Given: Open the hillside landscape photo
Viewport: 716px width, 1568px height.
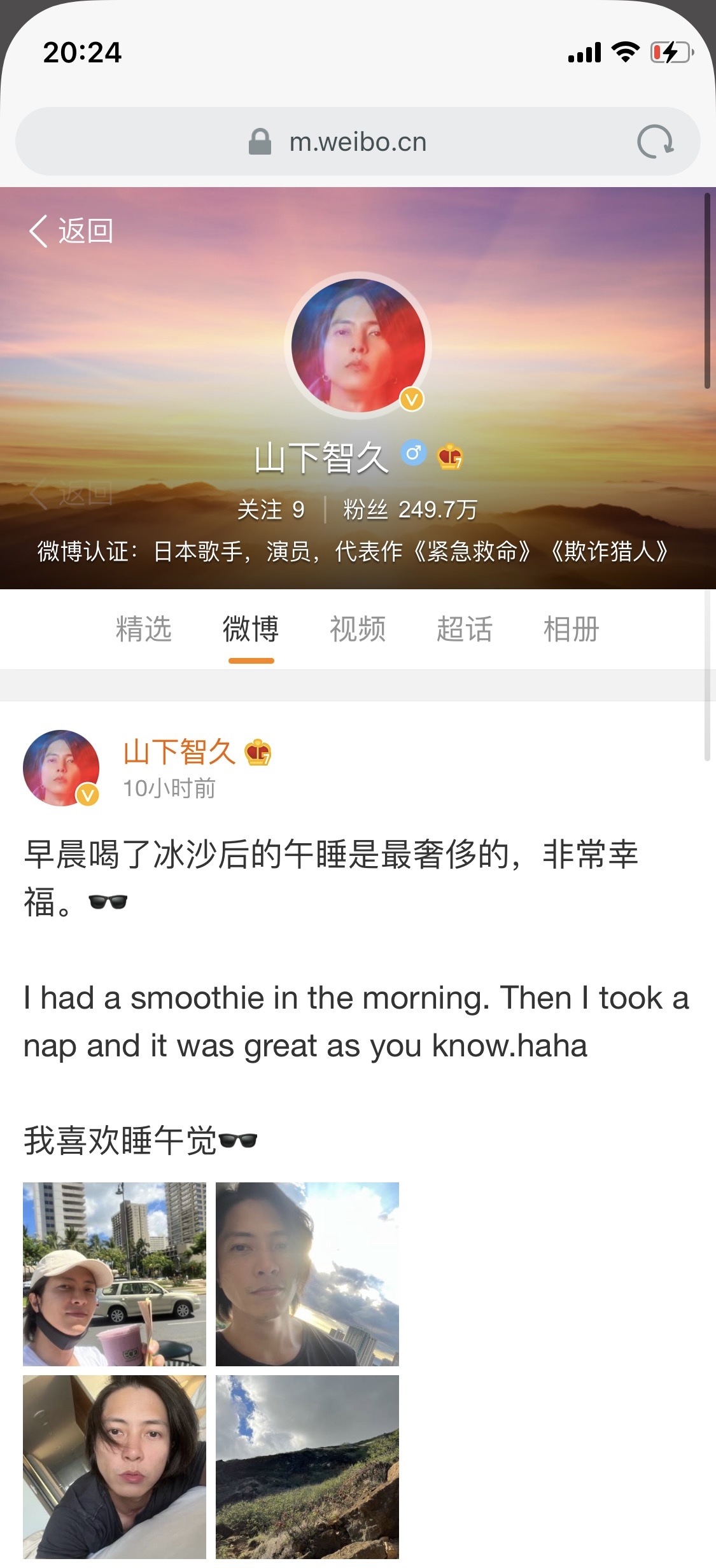Looking at the screenshot, I should click(307, 1466).
